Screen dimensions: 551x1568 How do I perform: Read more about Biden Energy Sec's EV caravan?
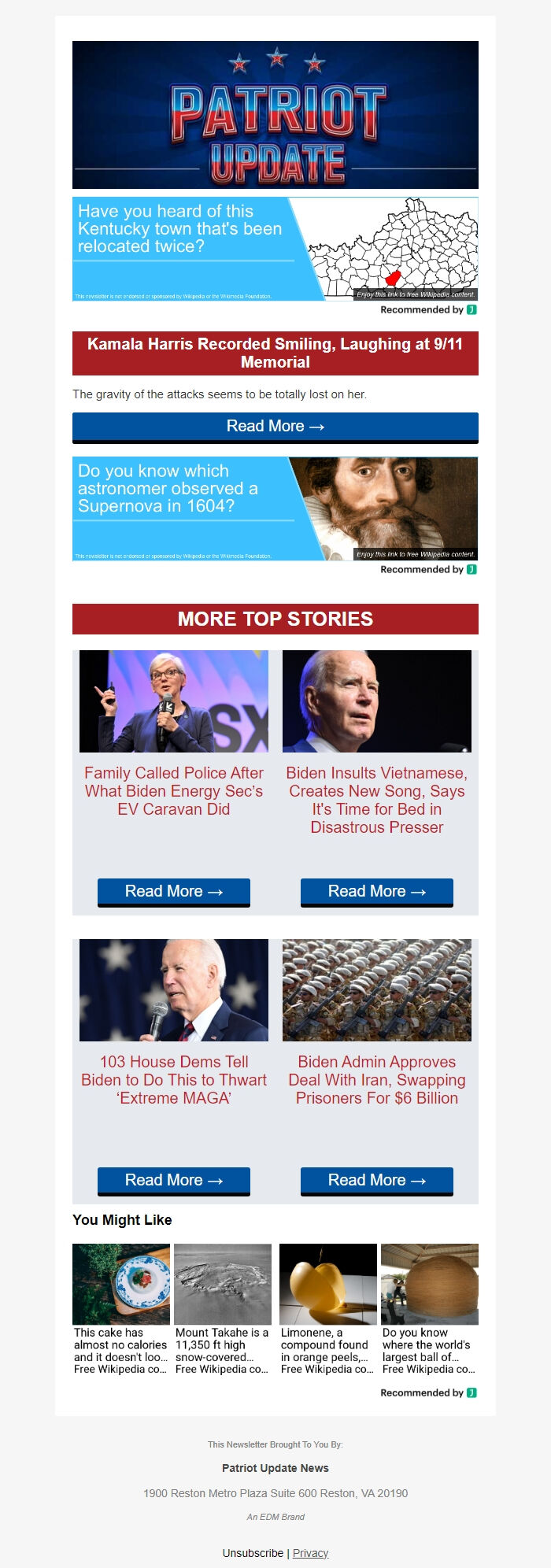pos(174,892)
